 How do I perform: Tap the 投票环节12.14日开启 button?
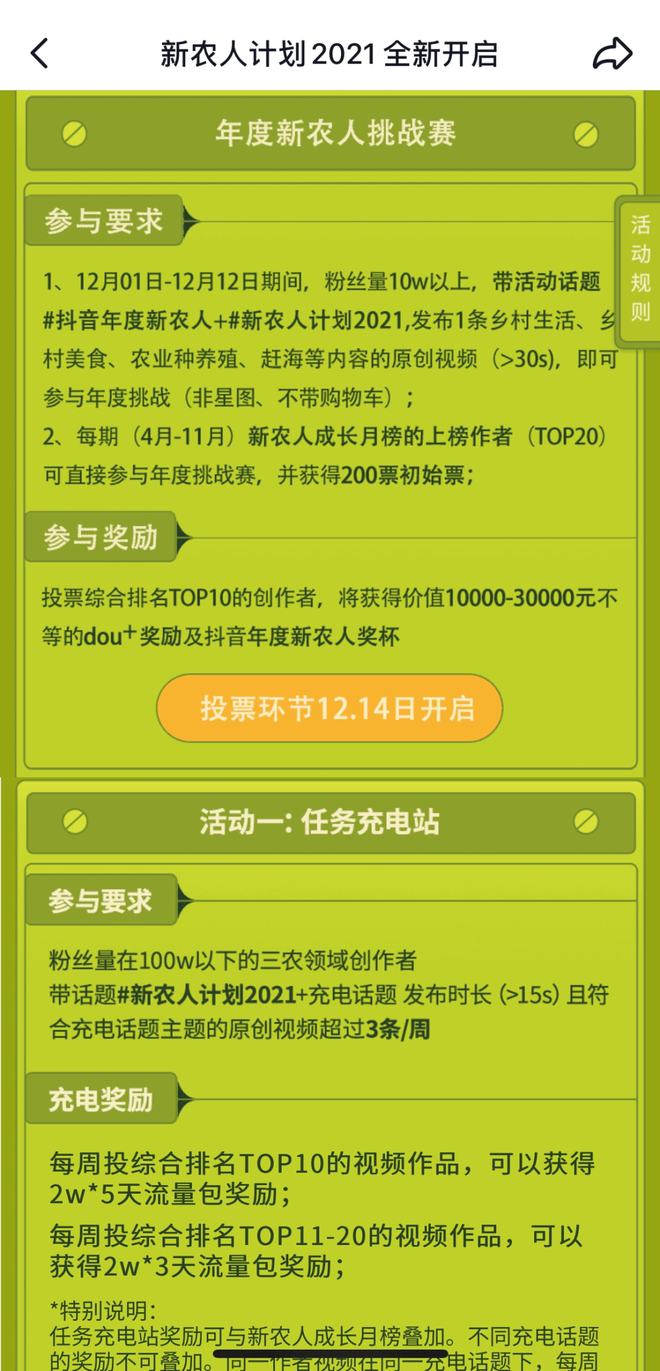(330, 708)
